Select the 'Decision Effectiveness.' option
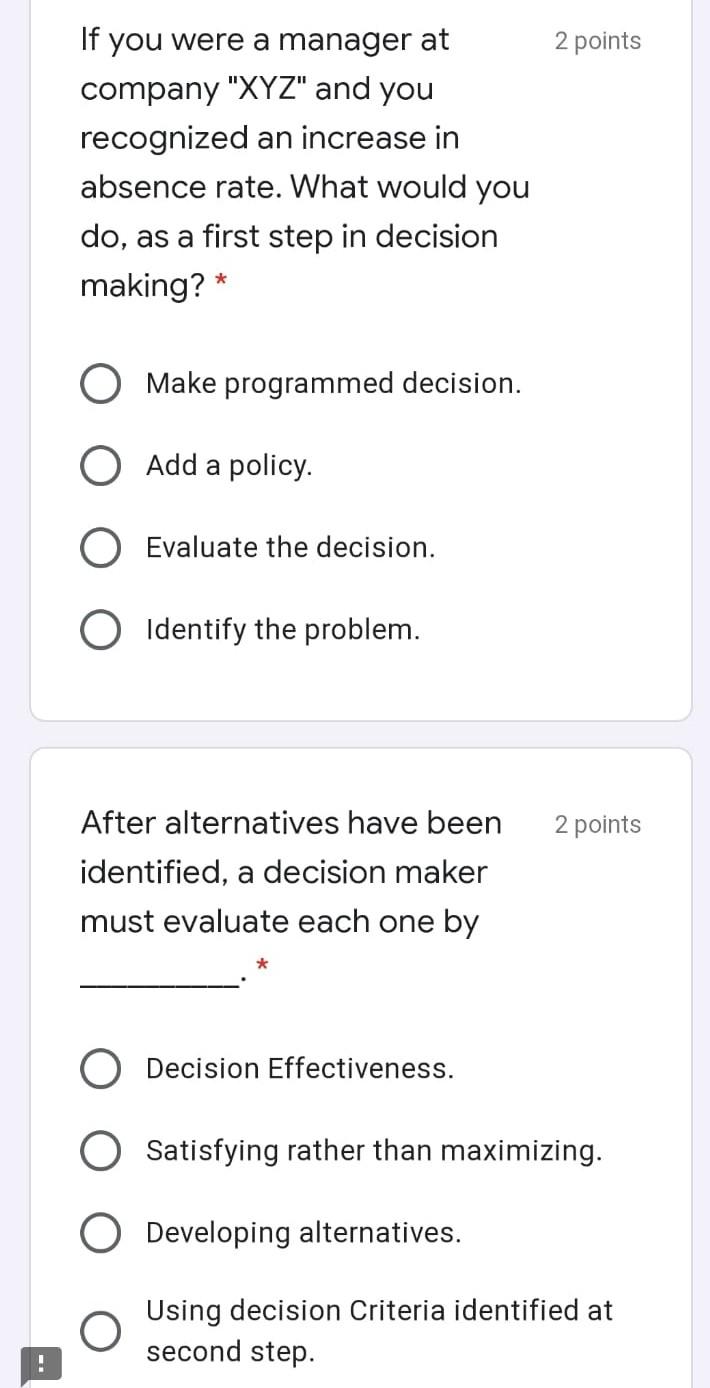The width and height of the screenshot is (710, 1388). (101, 1069)
